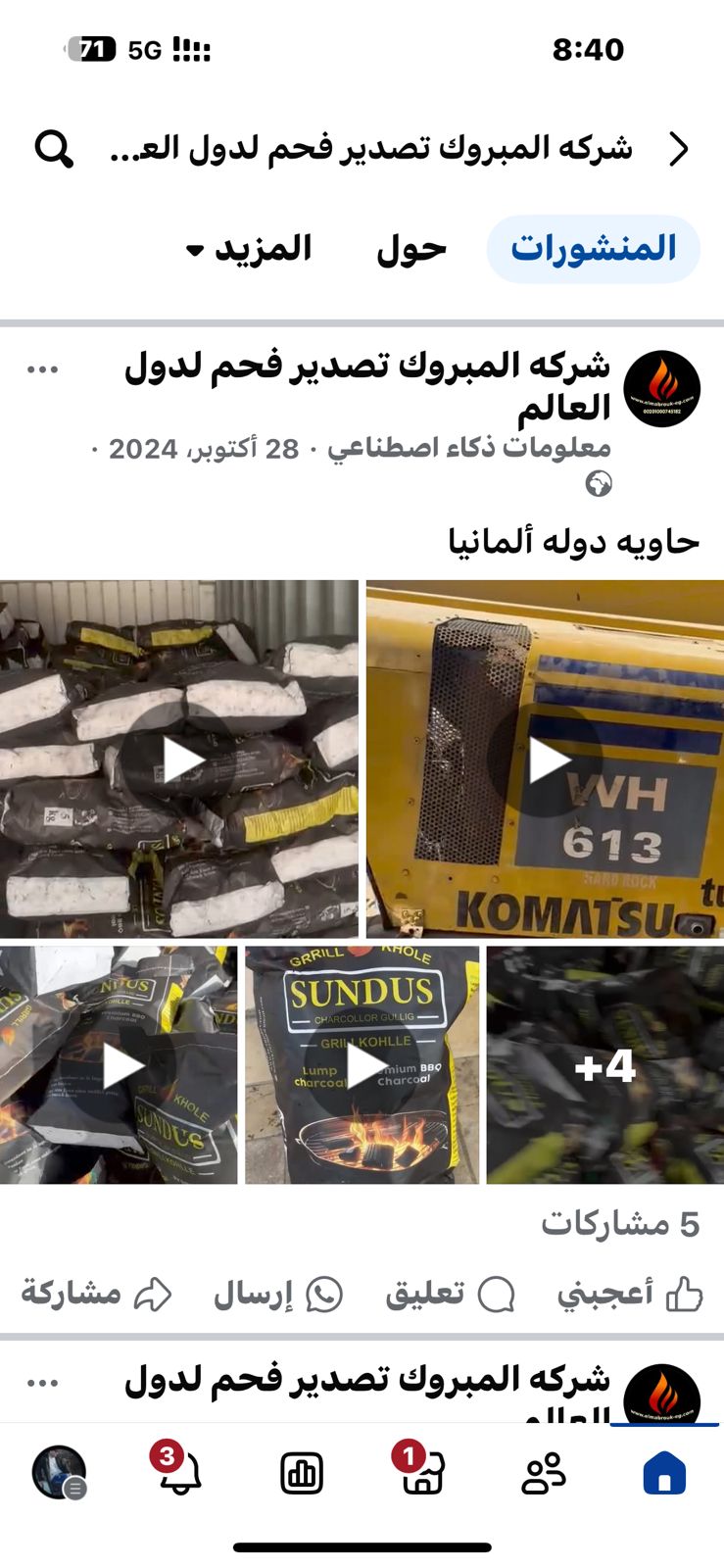Go to the home tab
The image size is (724, 1568).
coord(664,1473)
